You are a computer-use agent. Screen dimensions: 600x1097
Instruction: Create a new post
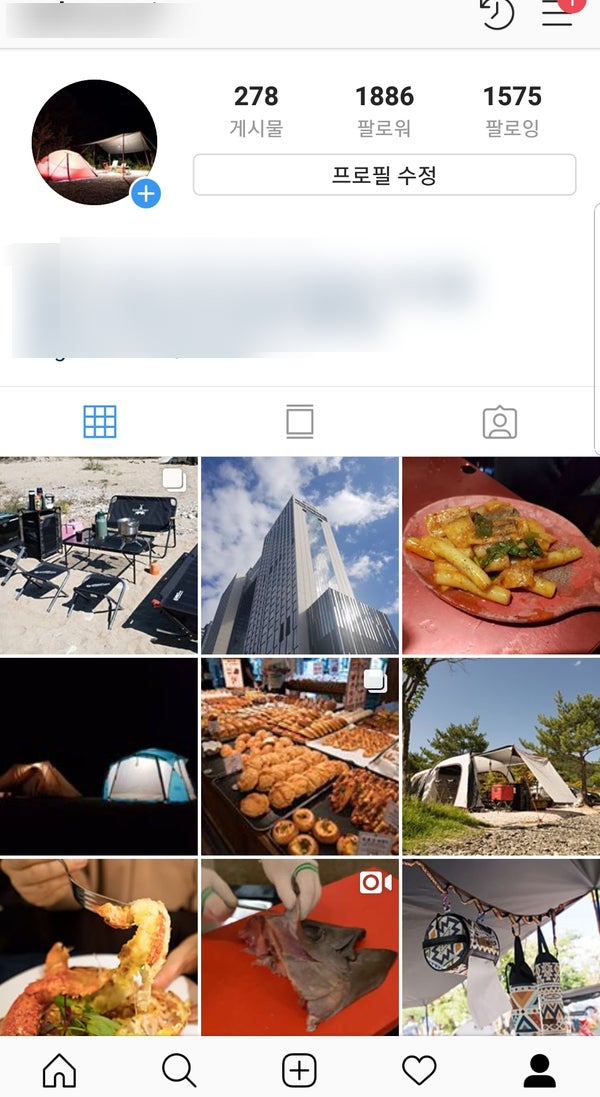pos(299,1070)
